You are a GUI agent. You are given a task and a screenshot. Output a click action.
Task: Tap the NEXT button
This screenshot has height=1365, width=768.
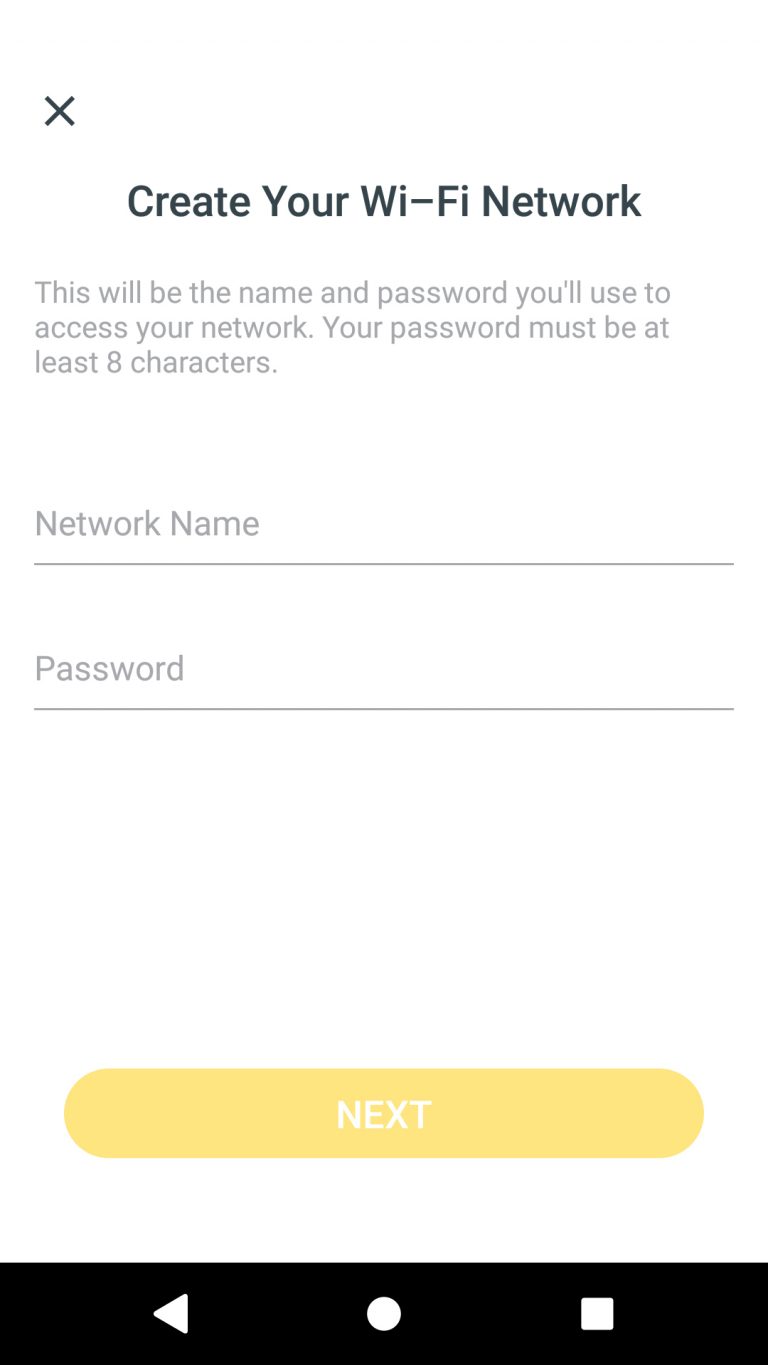pos(384,1113)
